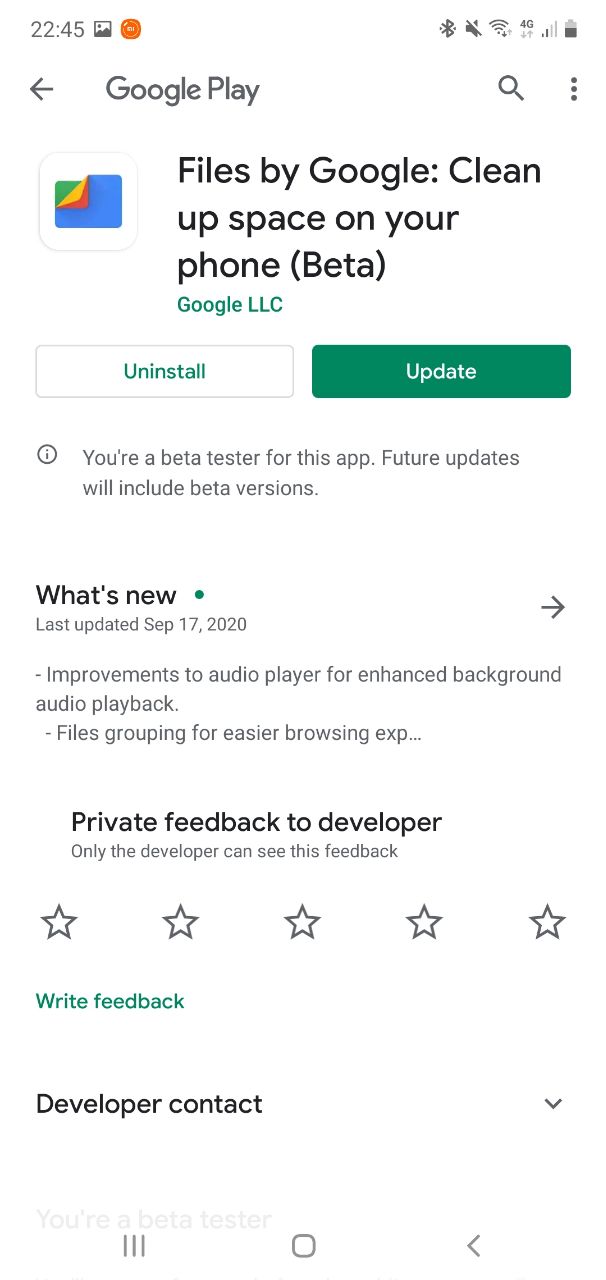Go to the system home screen
The image size is (606, 1280).
(303, 1245)
